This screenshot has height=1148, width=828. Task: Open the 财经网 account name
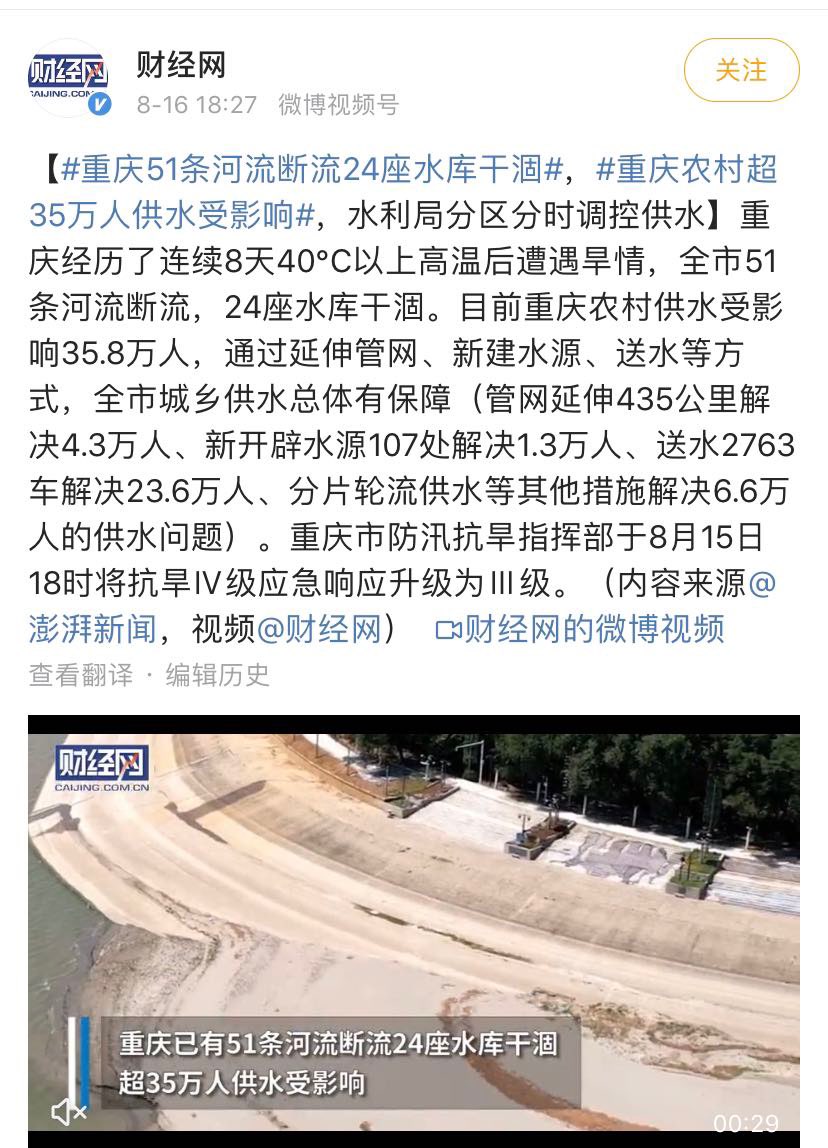(181, 66)
